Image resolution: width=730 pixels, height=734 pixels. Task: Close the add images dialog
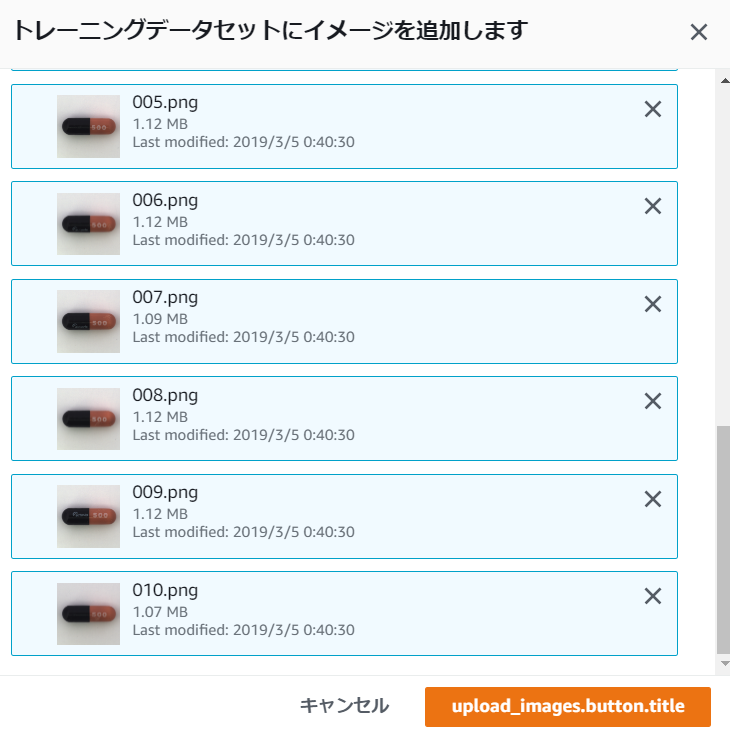pyautogui.click(x=699, y=32)
